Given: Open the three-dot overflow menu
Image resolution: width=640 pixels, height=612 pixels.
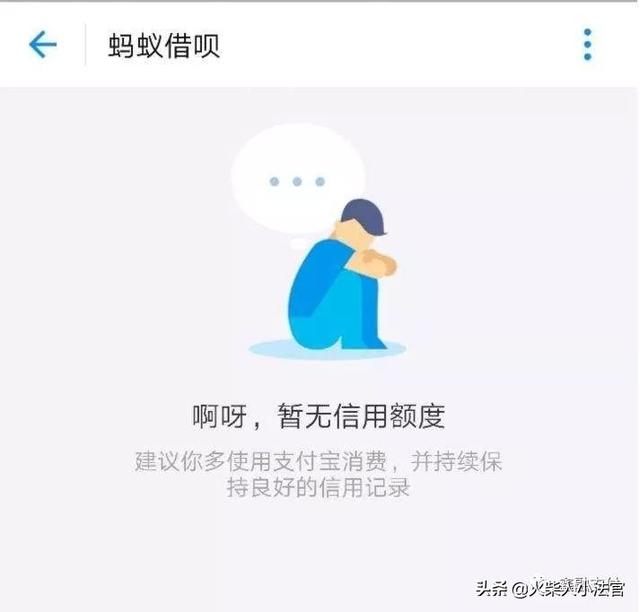Looking at the screenshot, I should [587, 45].
